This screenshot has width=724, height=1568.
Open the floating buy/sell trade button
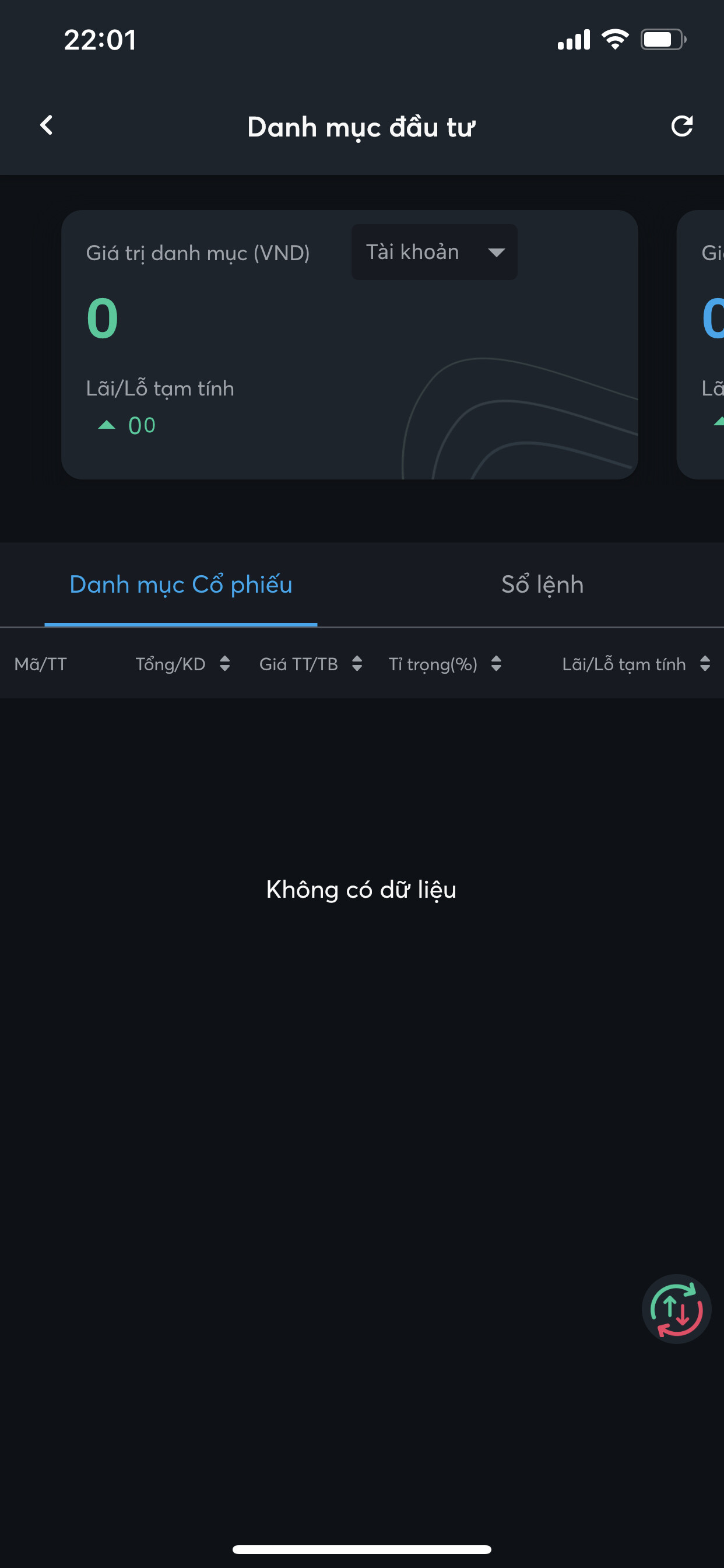pos(676,1308)
